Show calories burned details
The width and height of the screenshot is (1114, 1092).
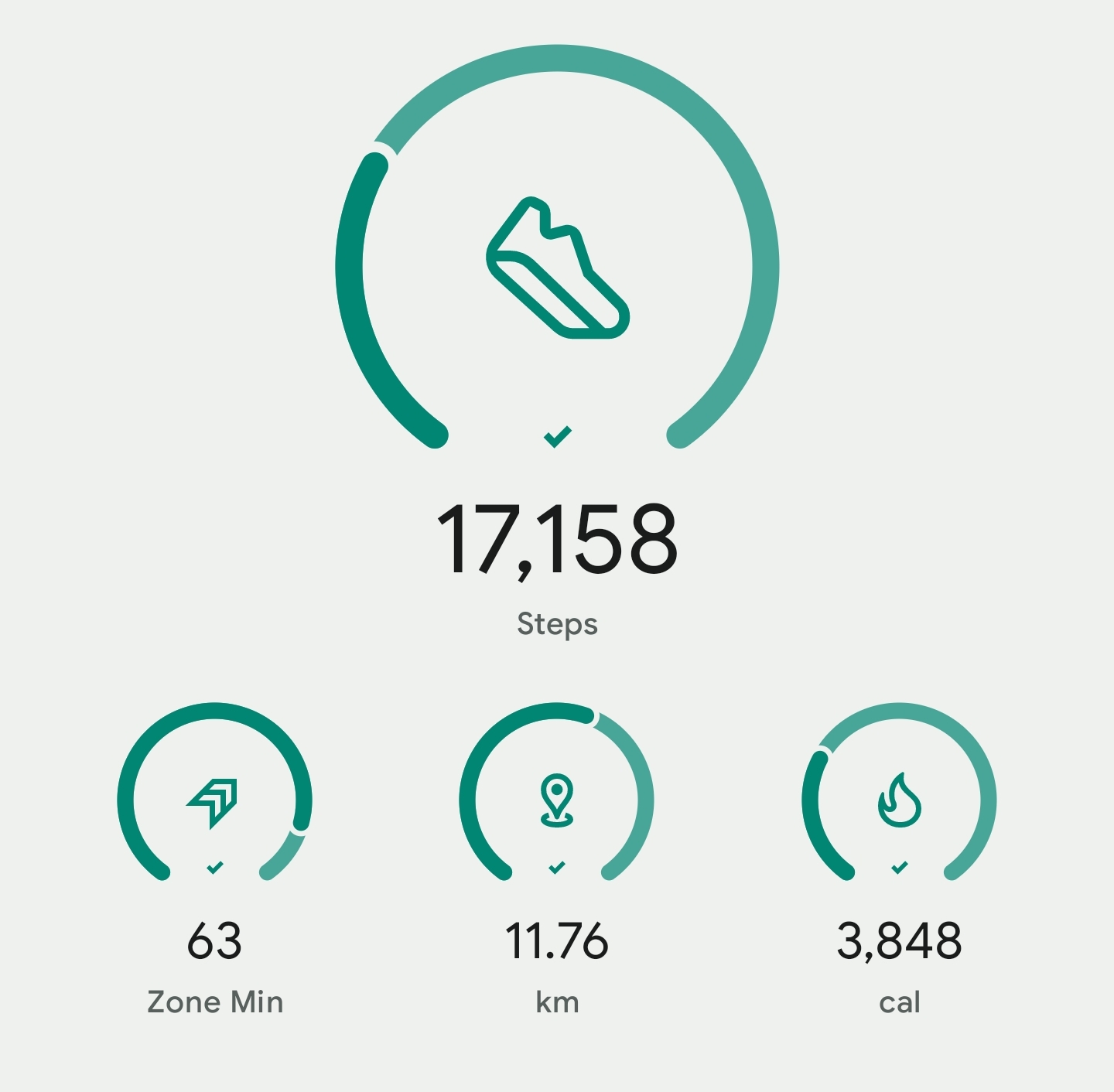coord(899,800)
